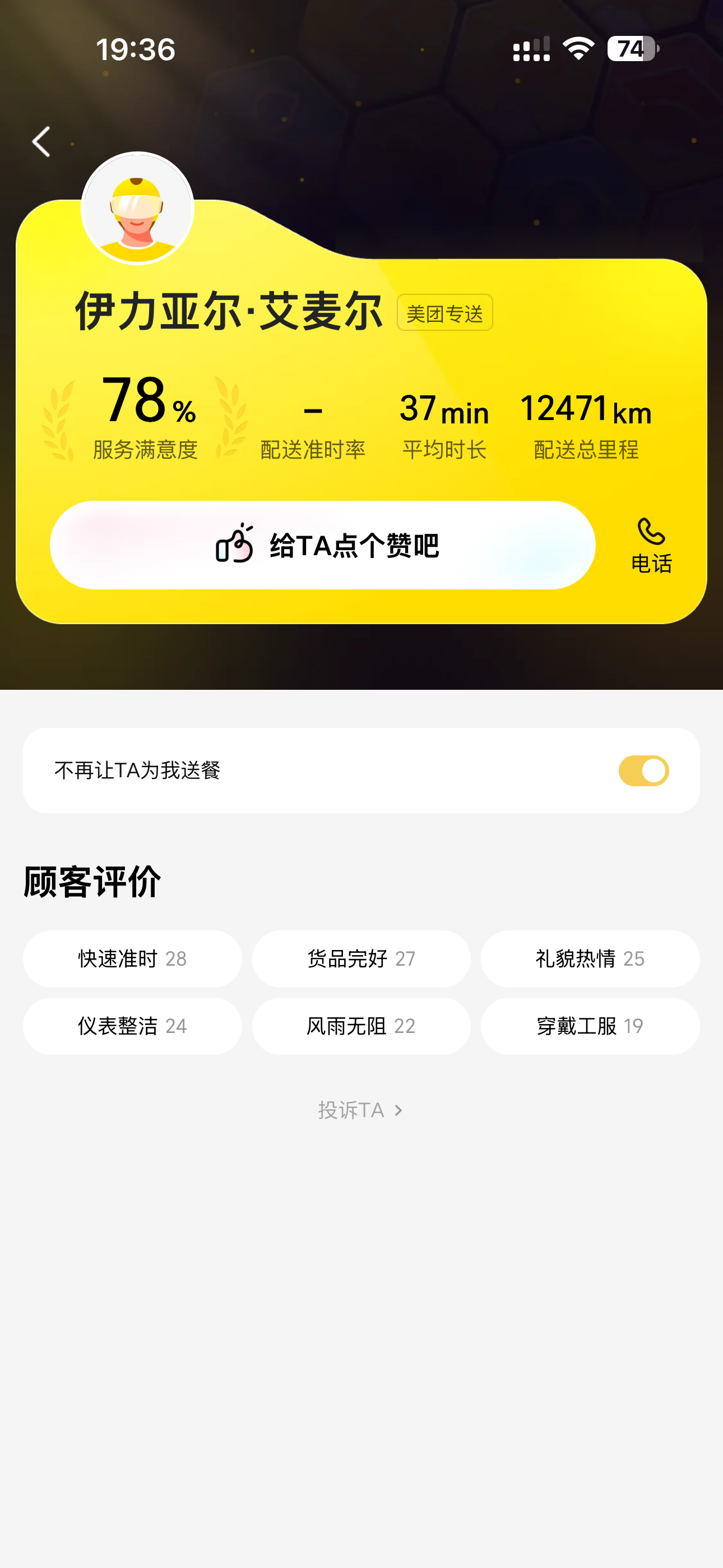Toggle 不再让TA为我送餐 switch off

pyautogui.click(x=643, y=771)
